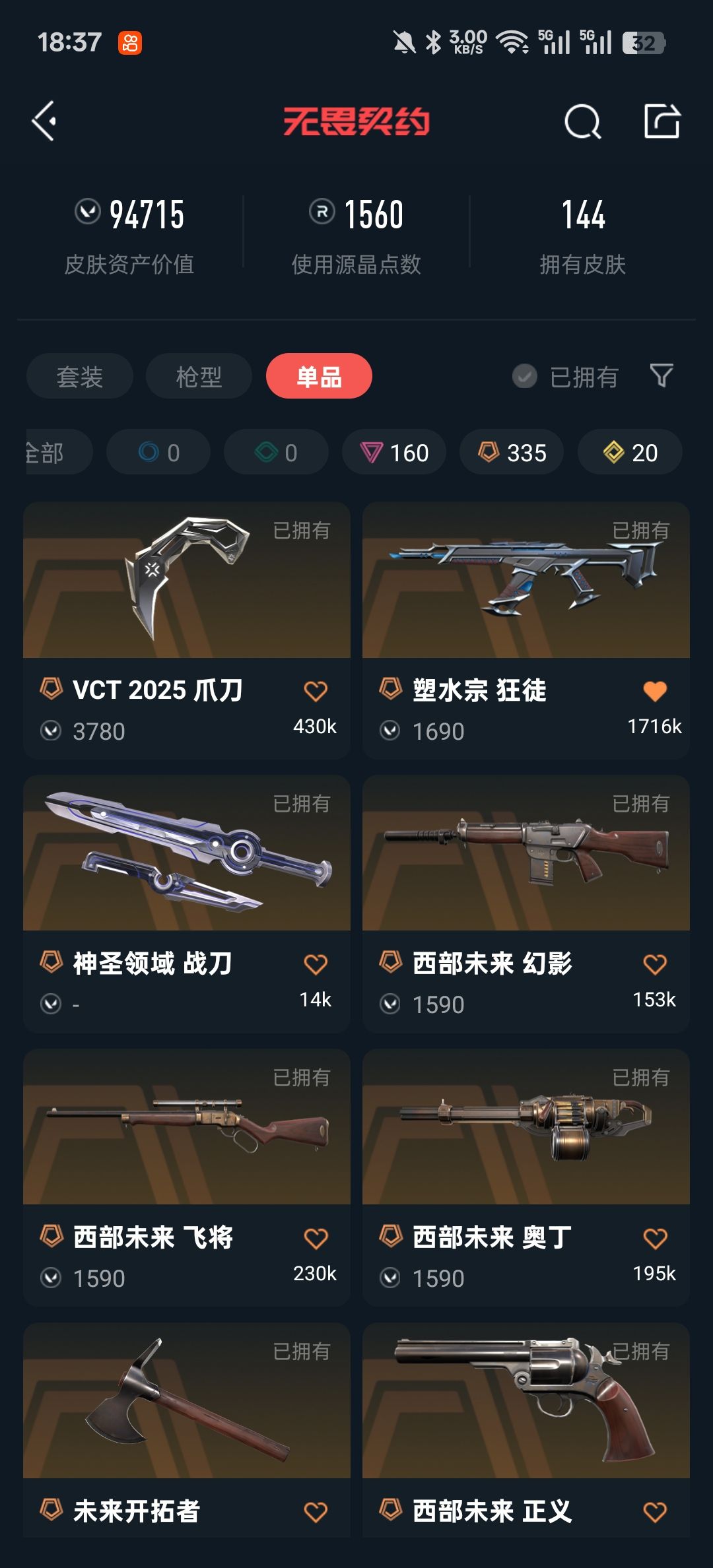Switch to the 套装 tab
This screenshot has width=713, height=1568.
[80, 376]
